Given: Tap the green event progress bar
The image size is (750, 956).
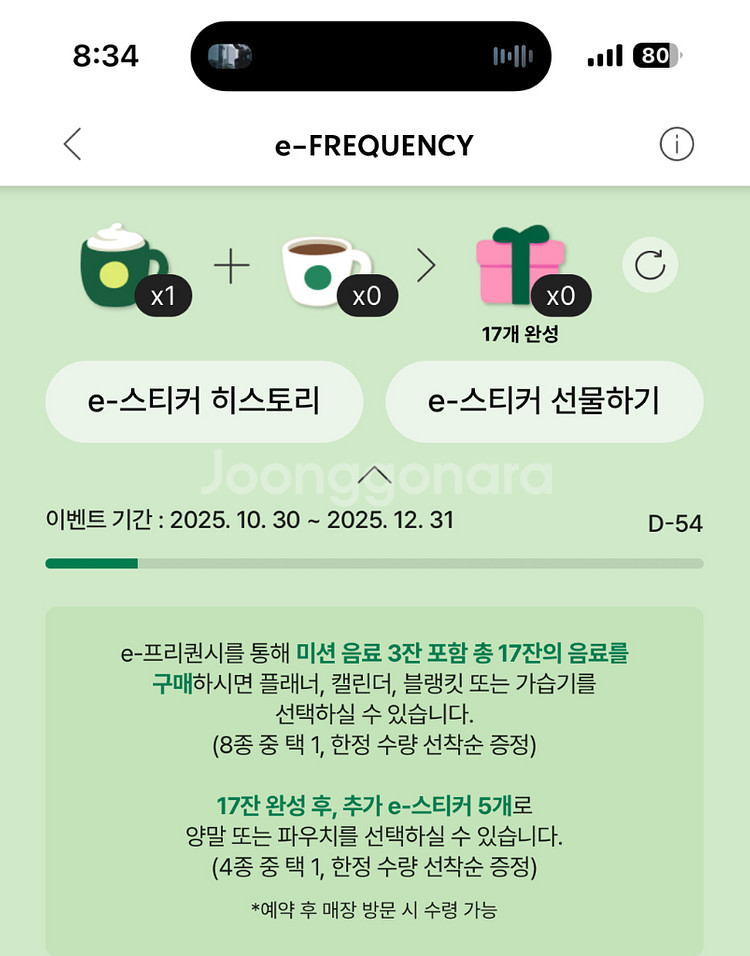Looking at the screenshot, I should coord(375,563).
